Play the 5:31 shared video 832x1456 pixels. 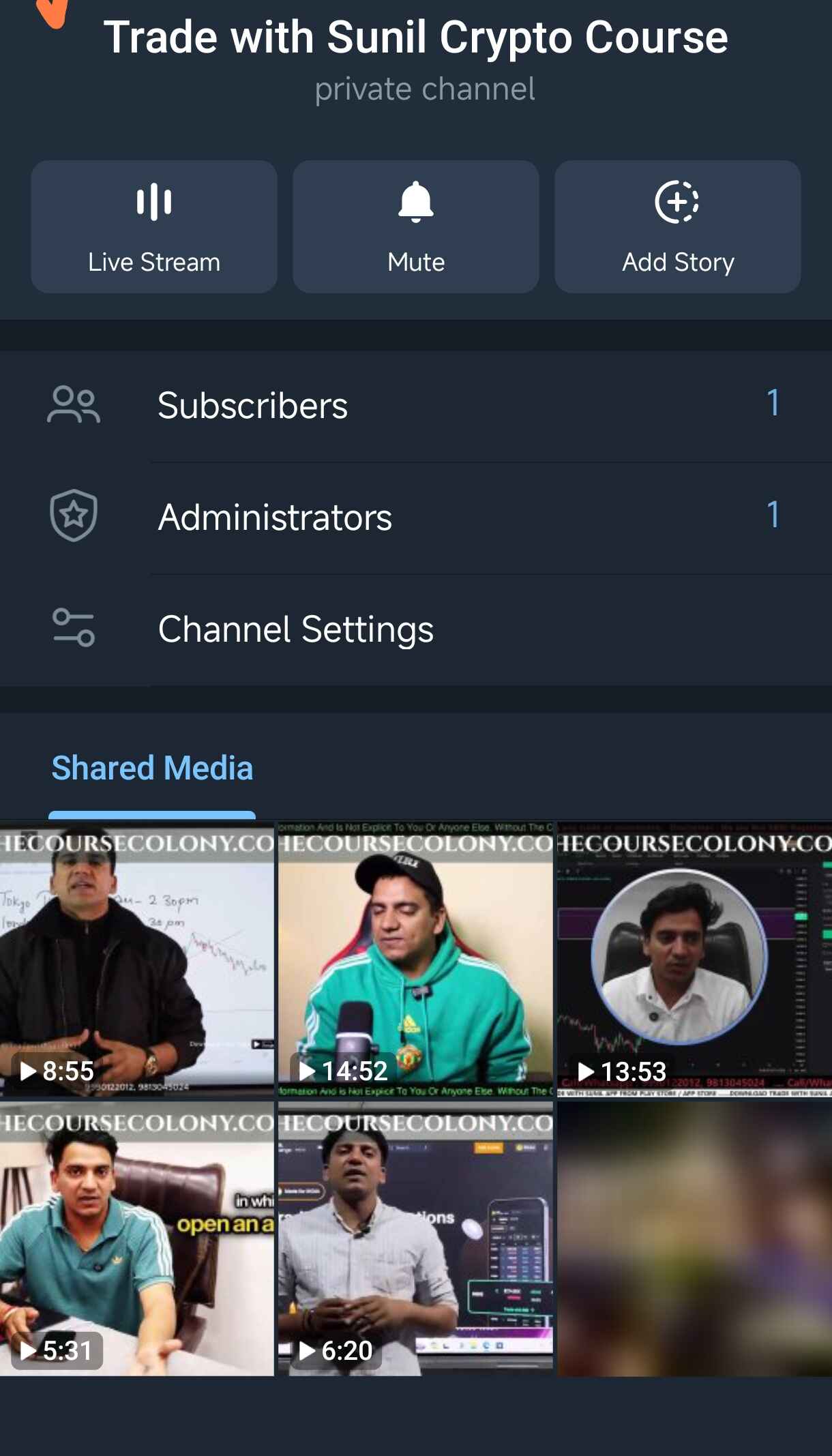[136, 1238]
